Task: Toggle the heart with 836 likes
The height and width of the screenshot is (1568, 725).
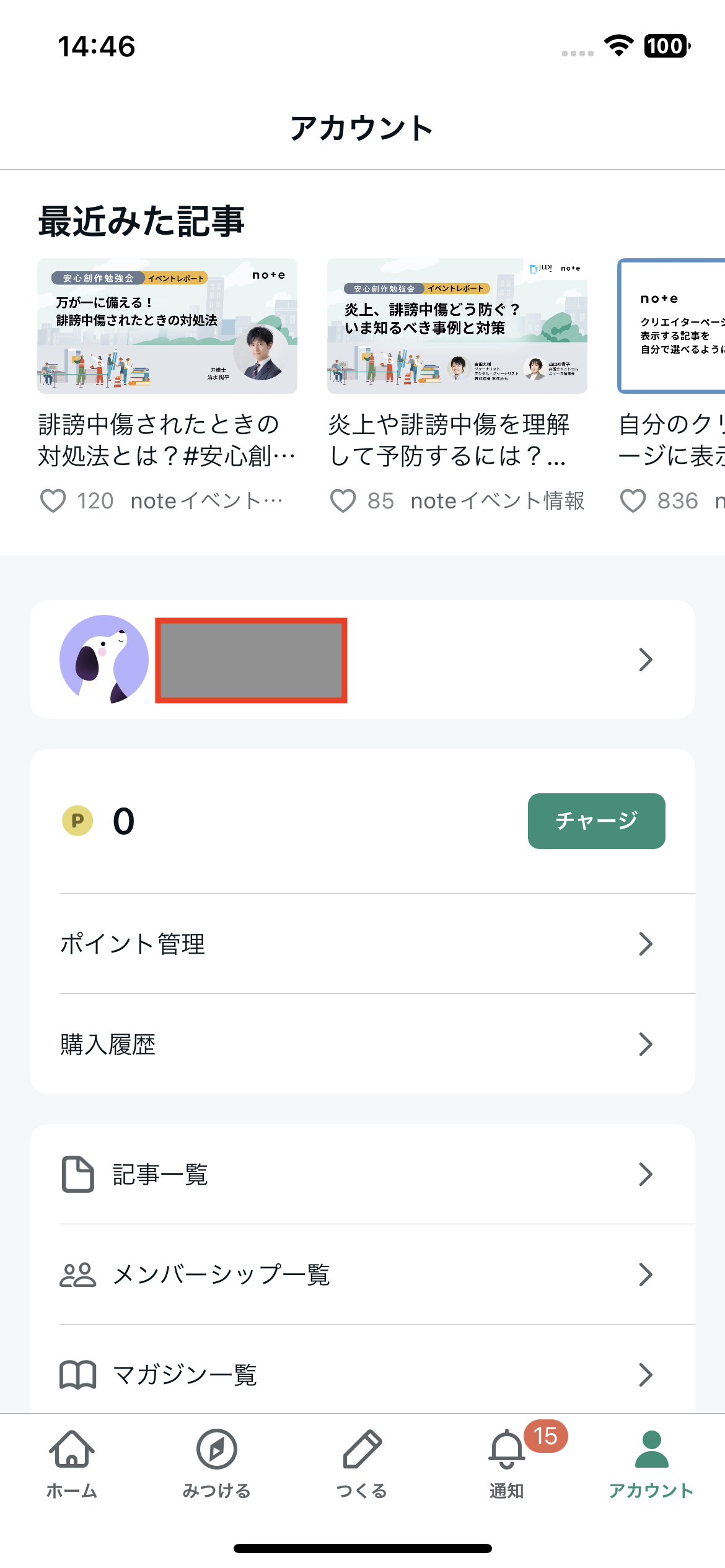Action: (633, 500)
